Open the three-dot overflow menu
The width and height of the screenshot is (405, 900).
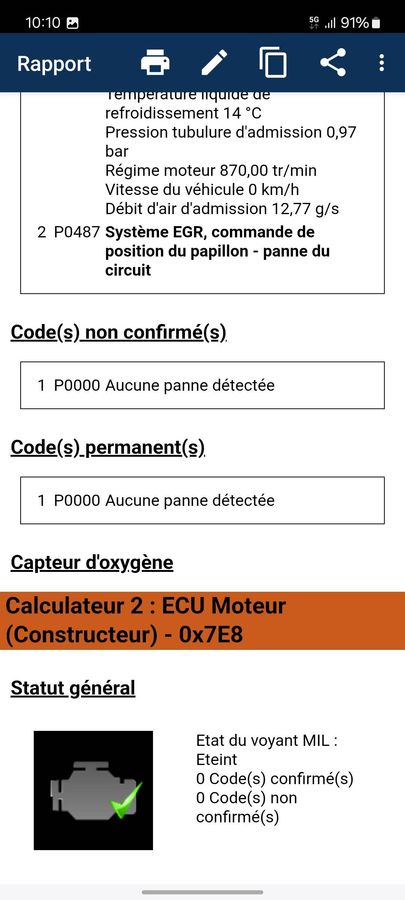coord(381,63)
